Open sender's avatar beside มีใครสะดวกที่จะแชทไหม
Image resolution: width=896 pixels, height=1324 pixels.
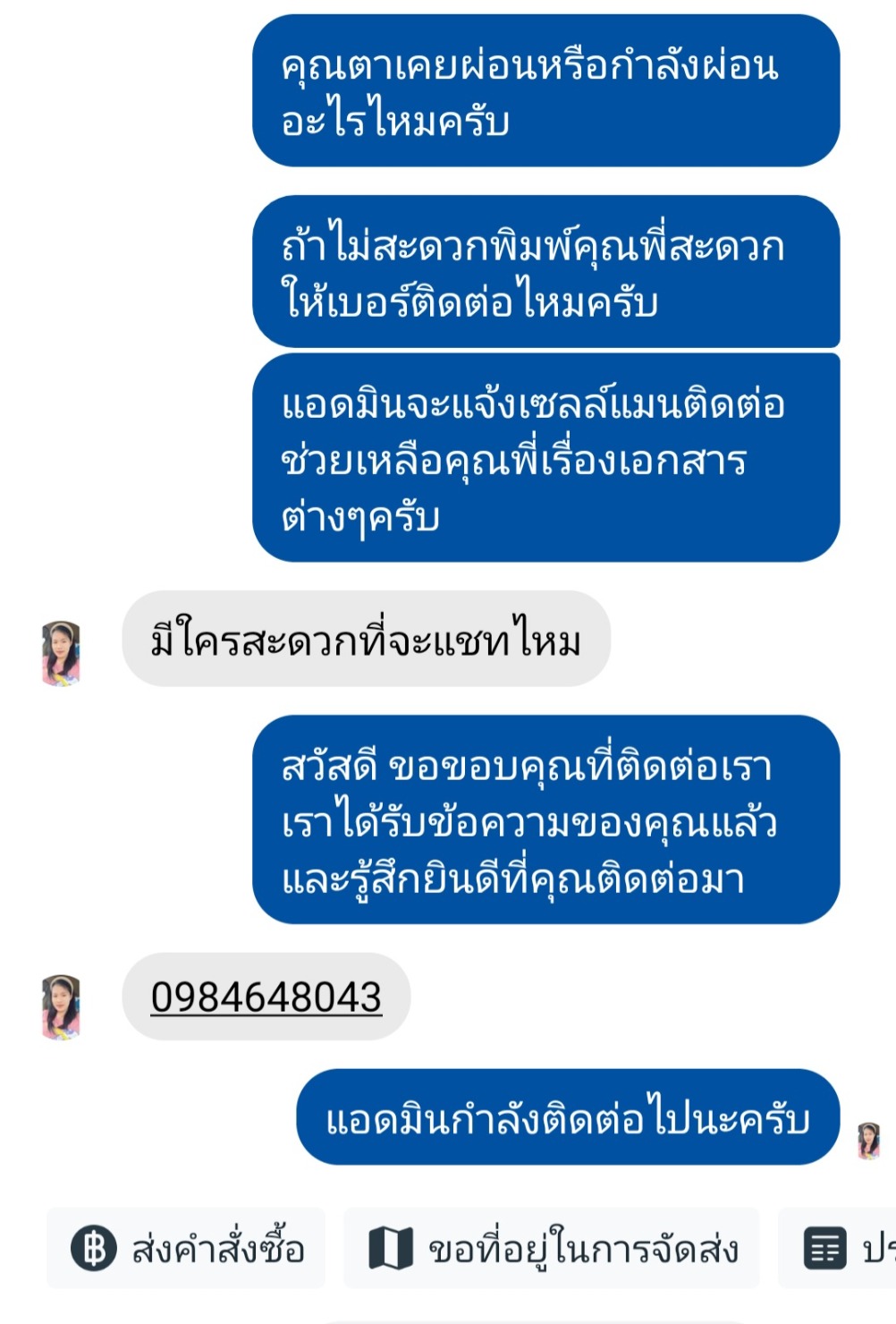[x=61, y=653]
